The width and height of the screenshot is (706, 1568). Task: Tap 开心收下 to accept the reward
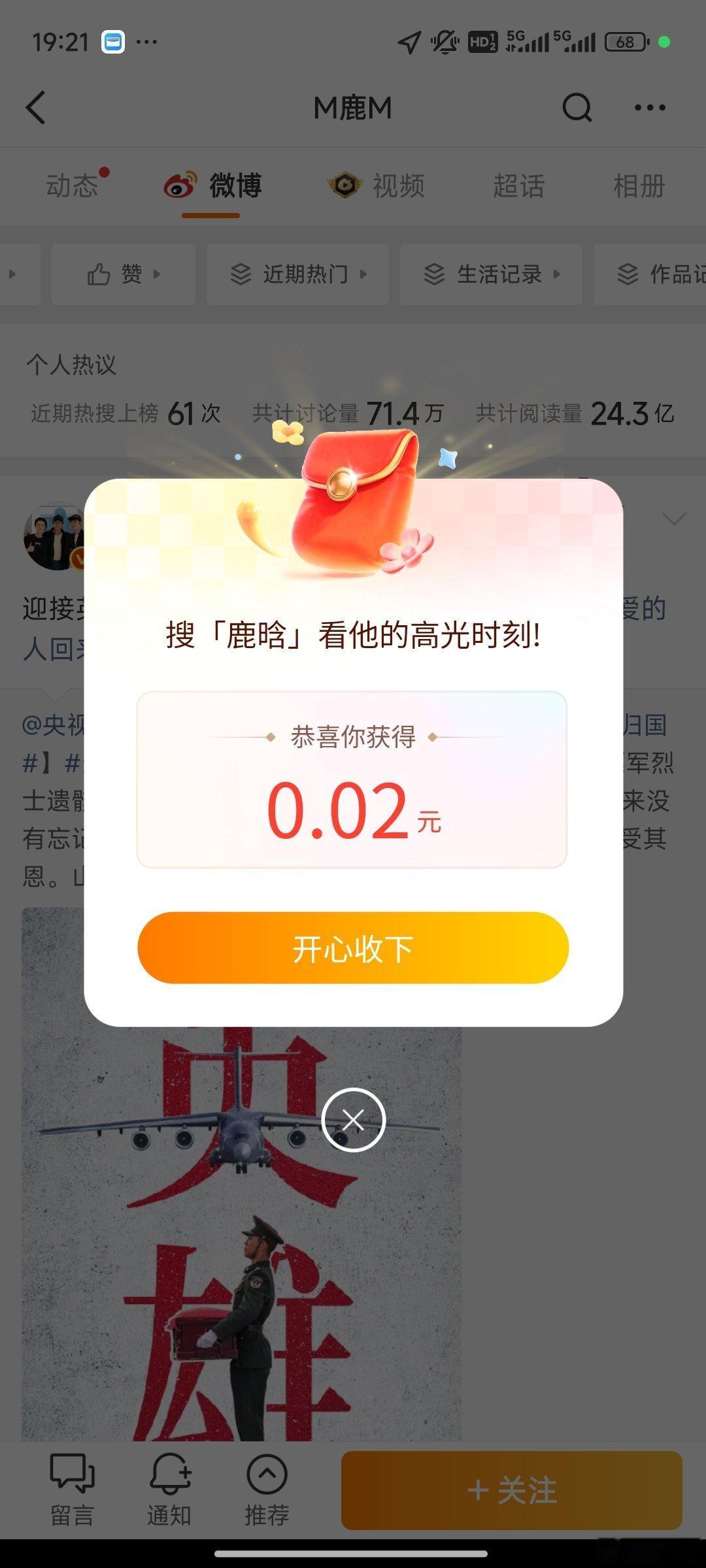352,948
